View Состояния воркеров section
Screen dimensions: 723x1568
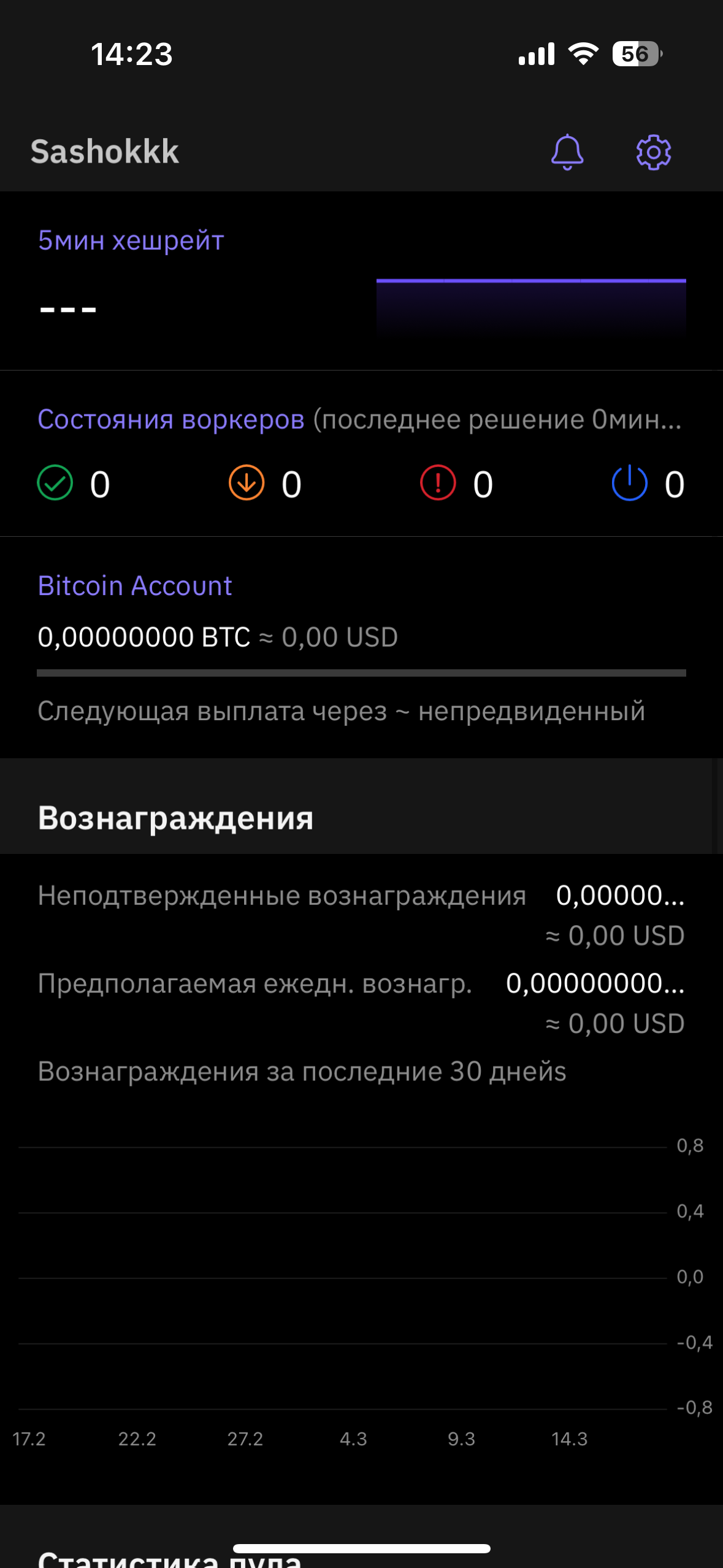(171, 420)
